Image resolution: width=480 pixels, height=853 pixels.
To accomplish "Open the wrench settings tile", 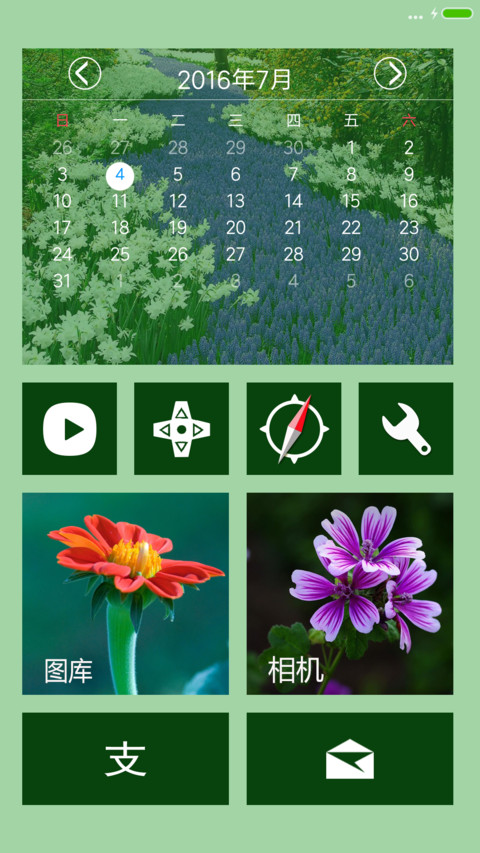I will coord(406,429).
